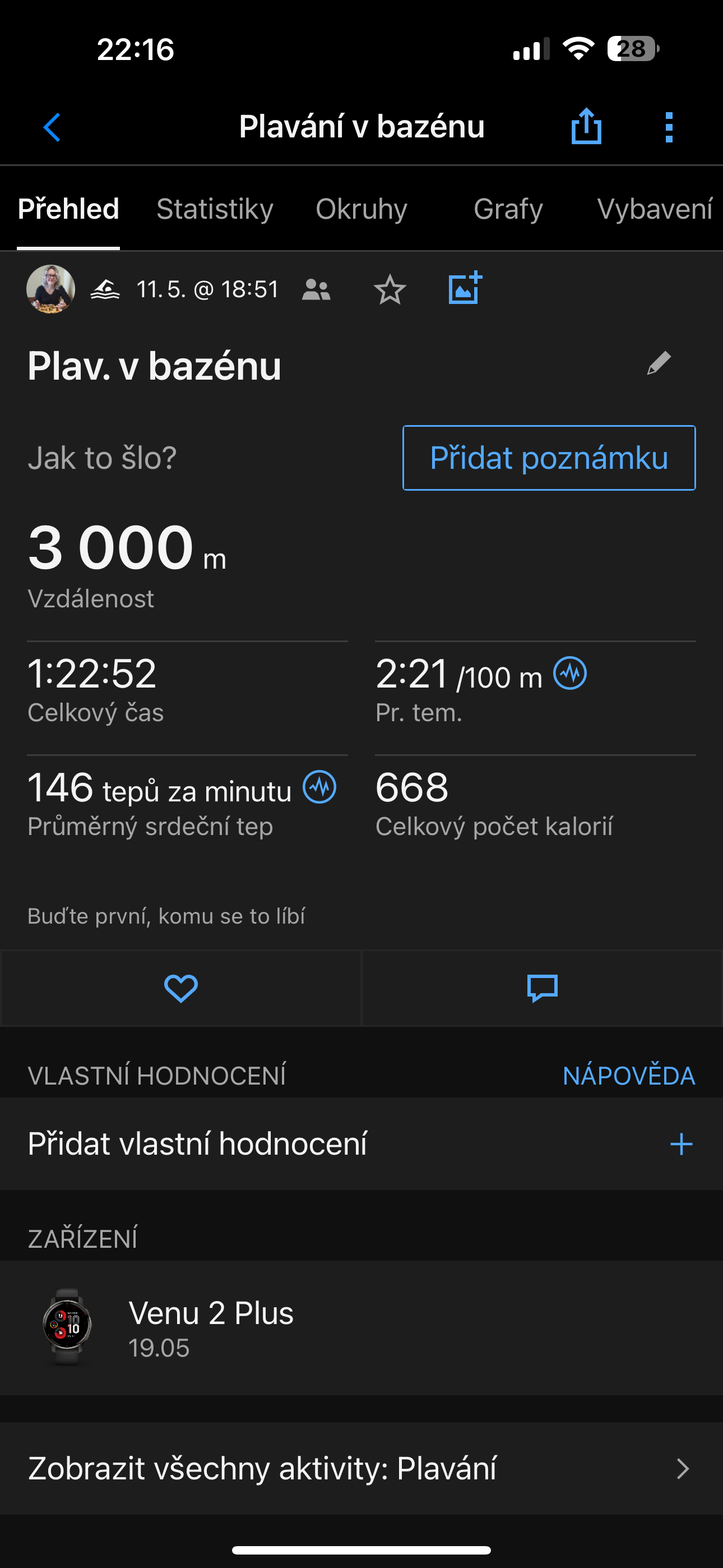The image size is (723, 1568).
Task: Open the Venu 2 Plus device row
Action: click(x=361, y=1327)
